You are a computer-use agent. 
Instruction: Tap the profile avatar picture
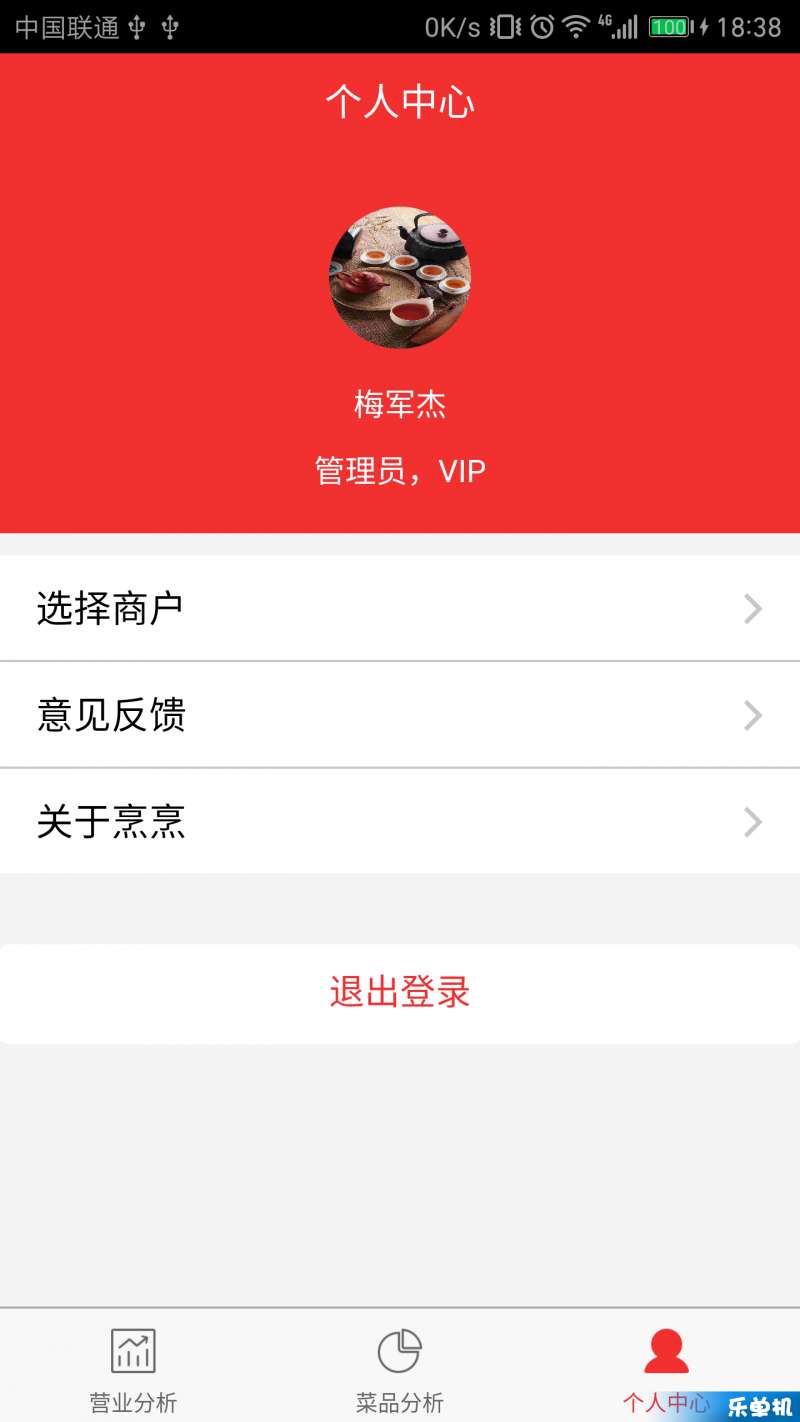[x=400, y=278]
